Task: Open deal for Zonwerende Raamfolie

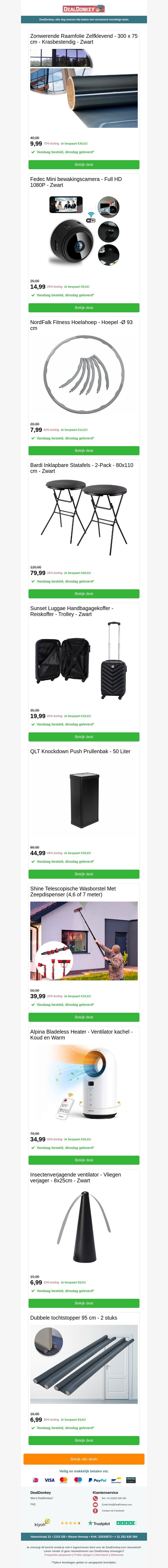Action: [84, 164]
